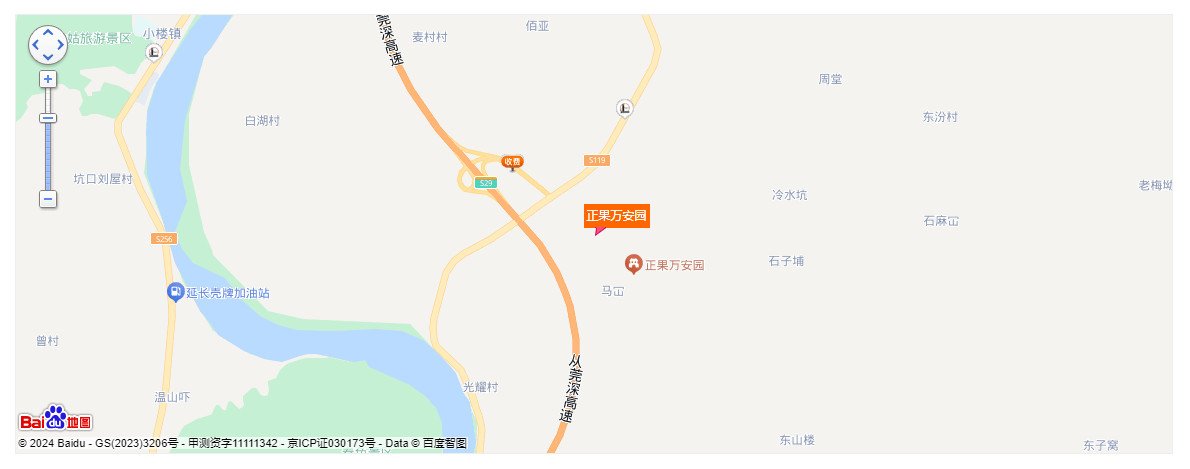
Task: Pan the map left with the arrow
Action: [36, 46]
